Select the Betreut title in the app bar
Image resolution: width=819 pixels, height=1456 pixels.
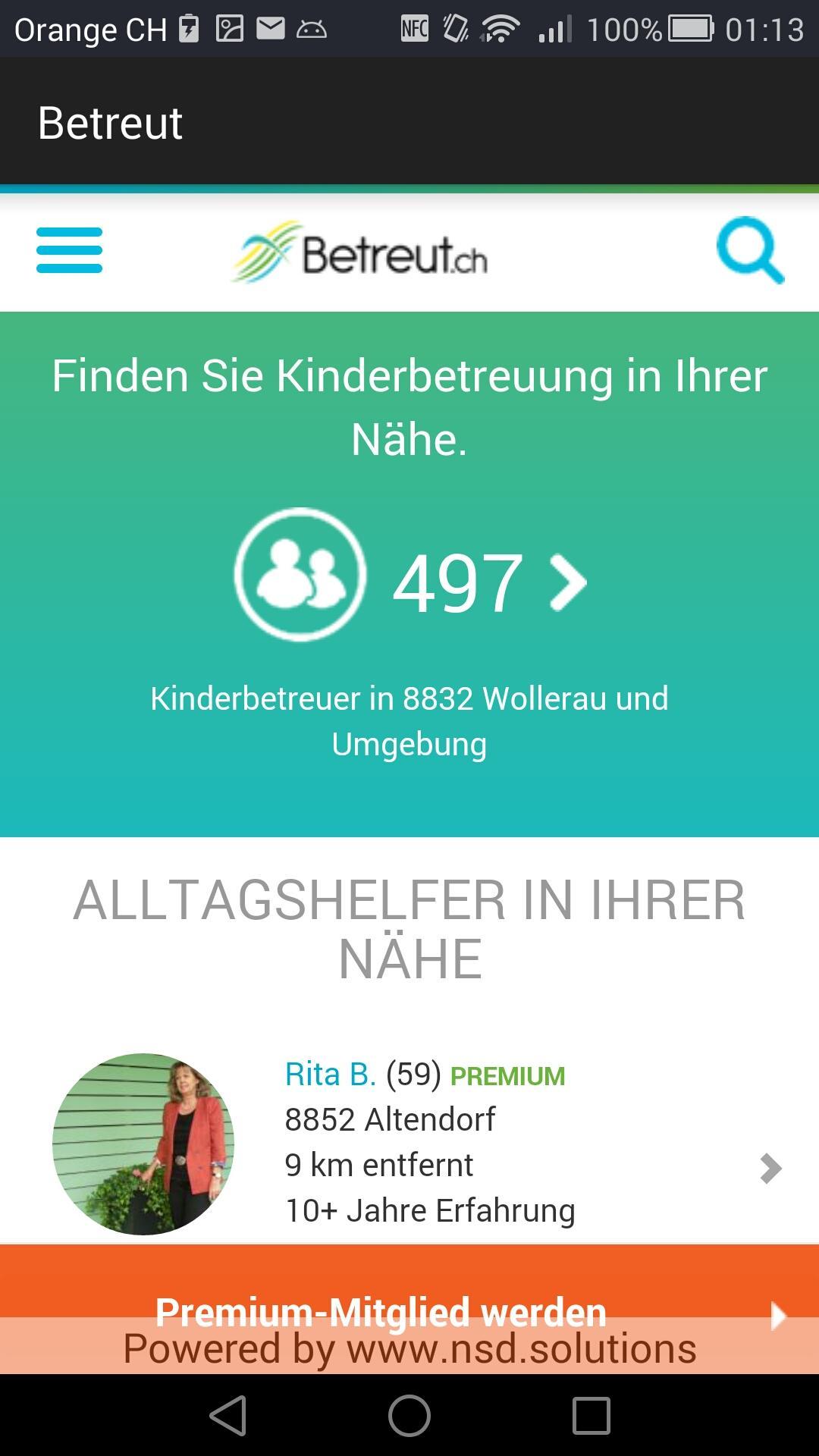point(110,121)
